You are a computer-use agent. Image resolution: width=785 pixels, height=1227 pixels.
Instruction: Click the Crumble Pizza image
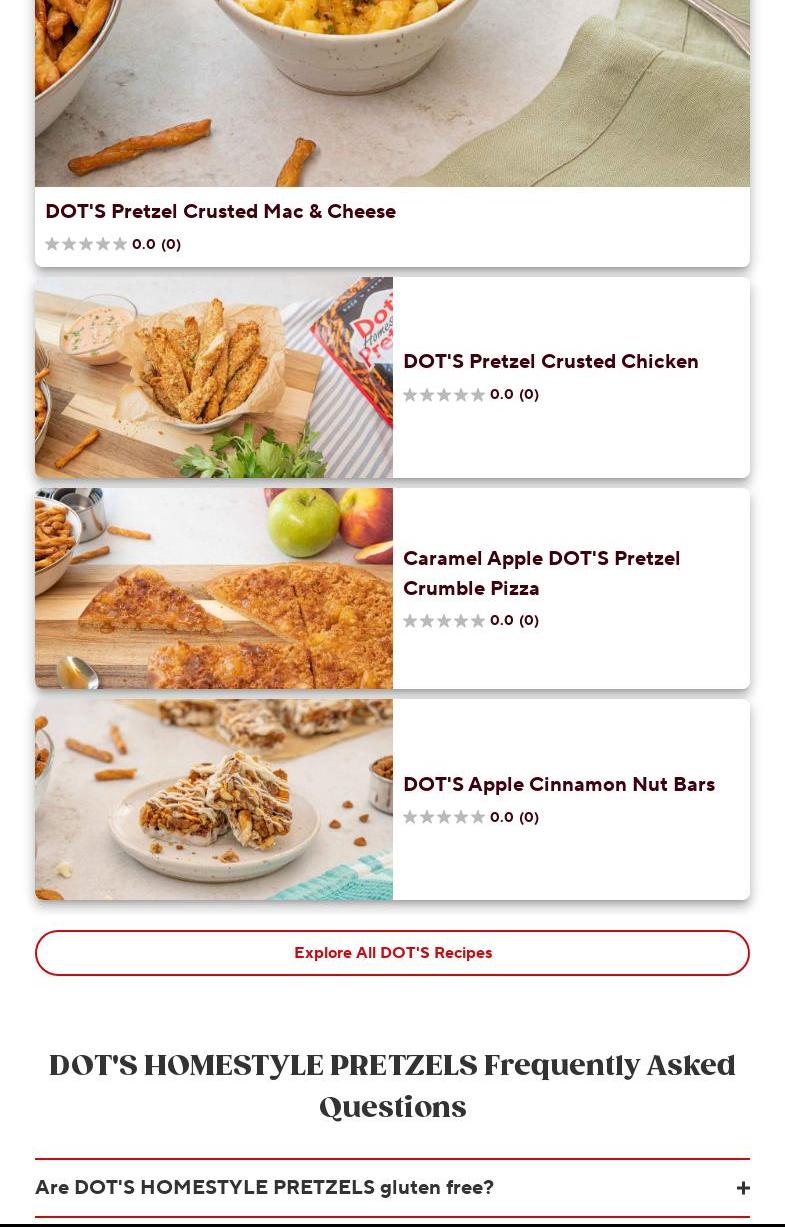click(x=213, y=588)
